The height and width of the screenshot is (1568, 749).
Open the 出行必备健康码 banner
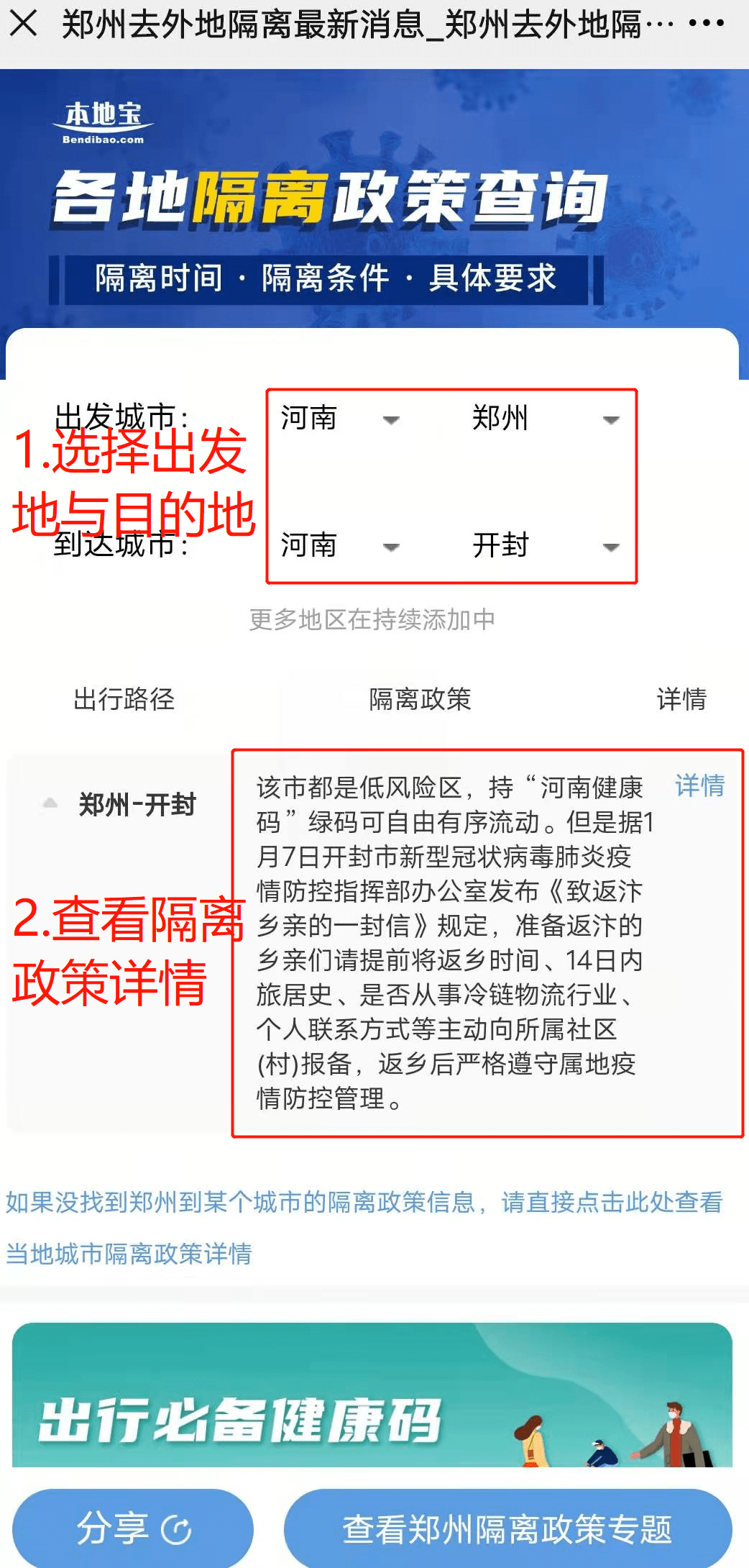(x=372, y=1395)
